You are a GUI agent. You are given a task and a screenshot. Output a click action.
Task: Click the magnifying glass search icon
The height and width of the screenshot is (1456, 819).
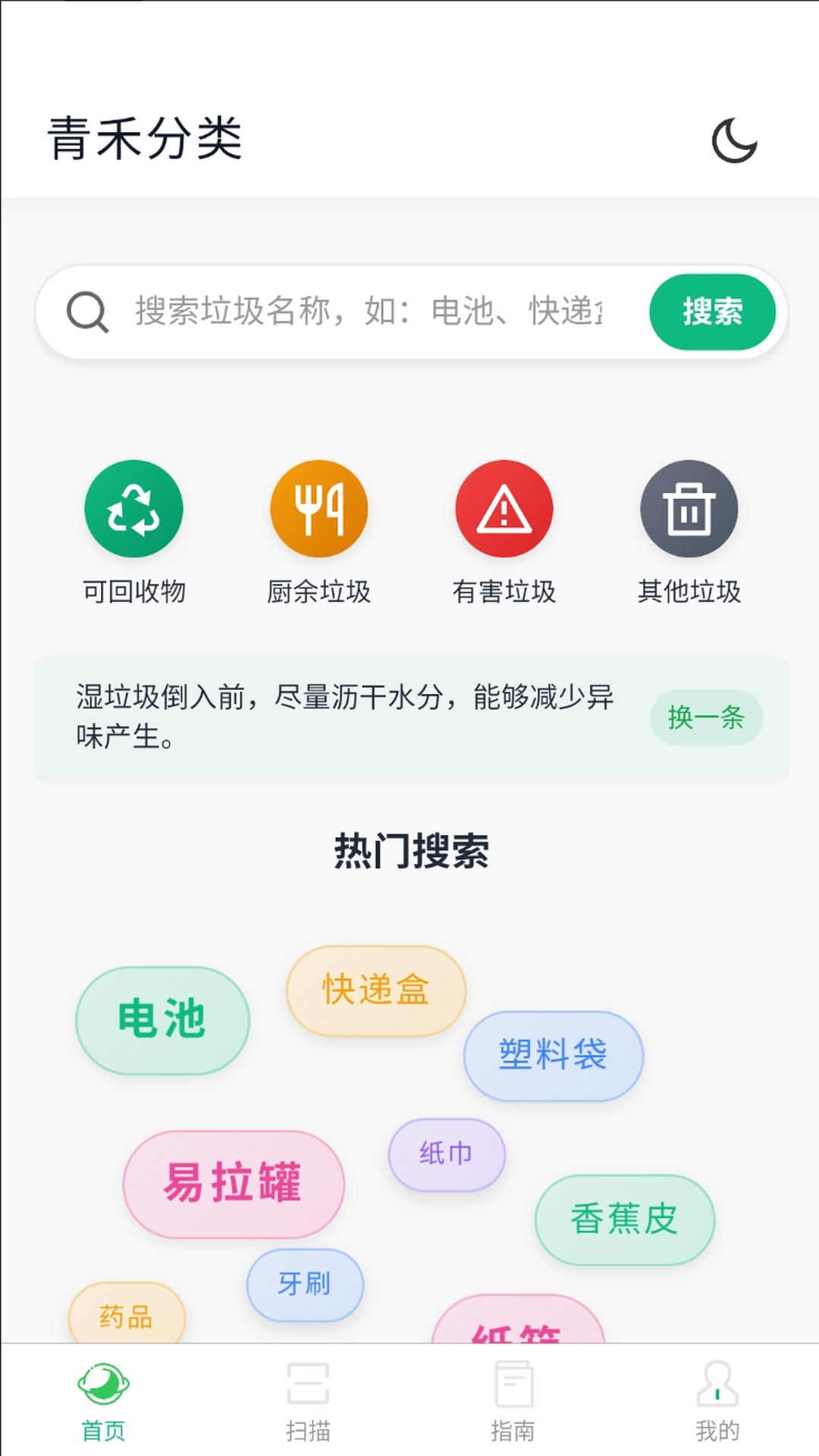pyautogui.click(x=89, y=312)
